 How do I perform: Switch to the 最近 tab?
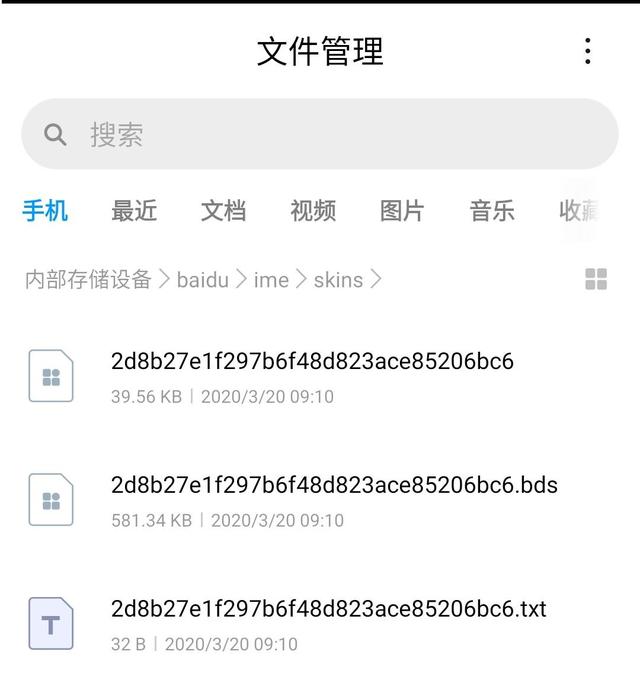point(134,211)
